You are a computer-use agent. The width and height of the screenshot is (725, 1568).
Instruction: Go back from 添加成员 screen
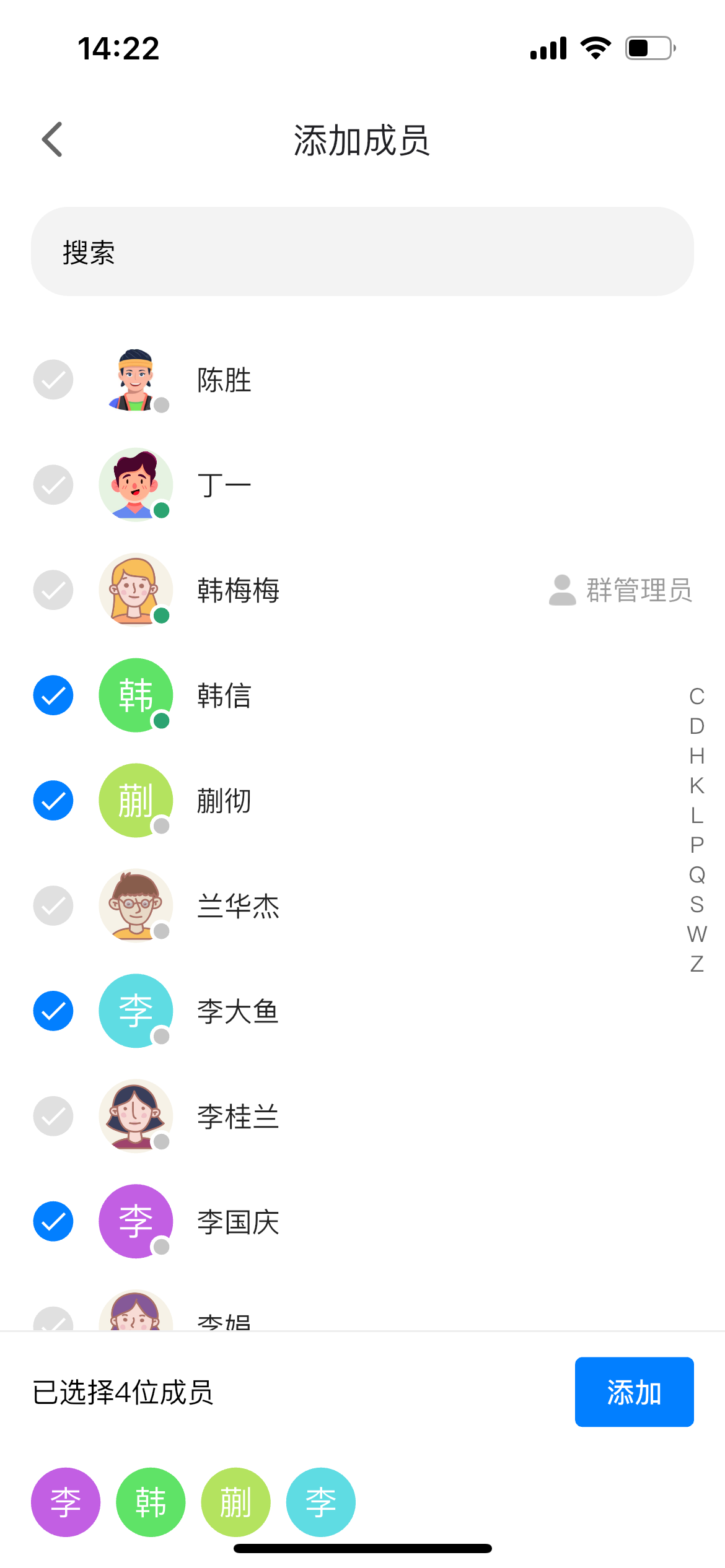53,139
